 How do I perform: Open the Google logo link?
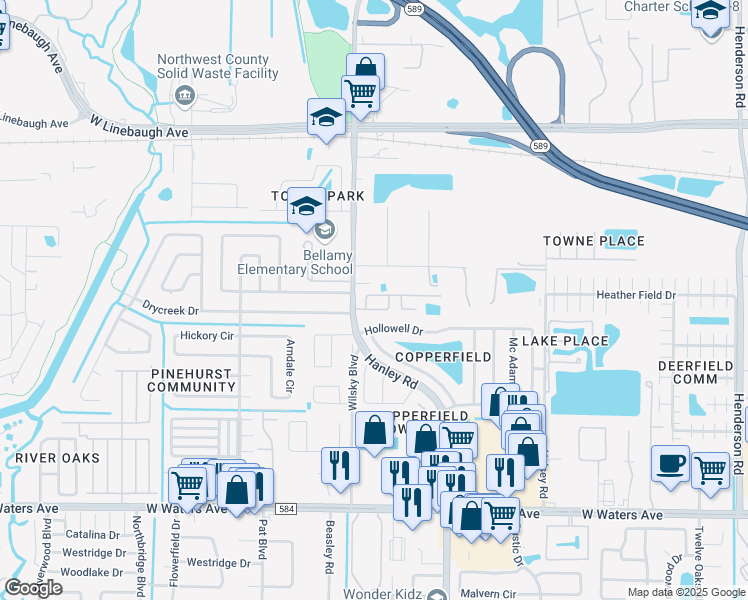click(33, 588)
